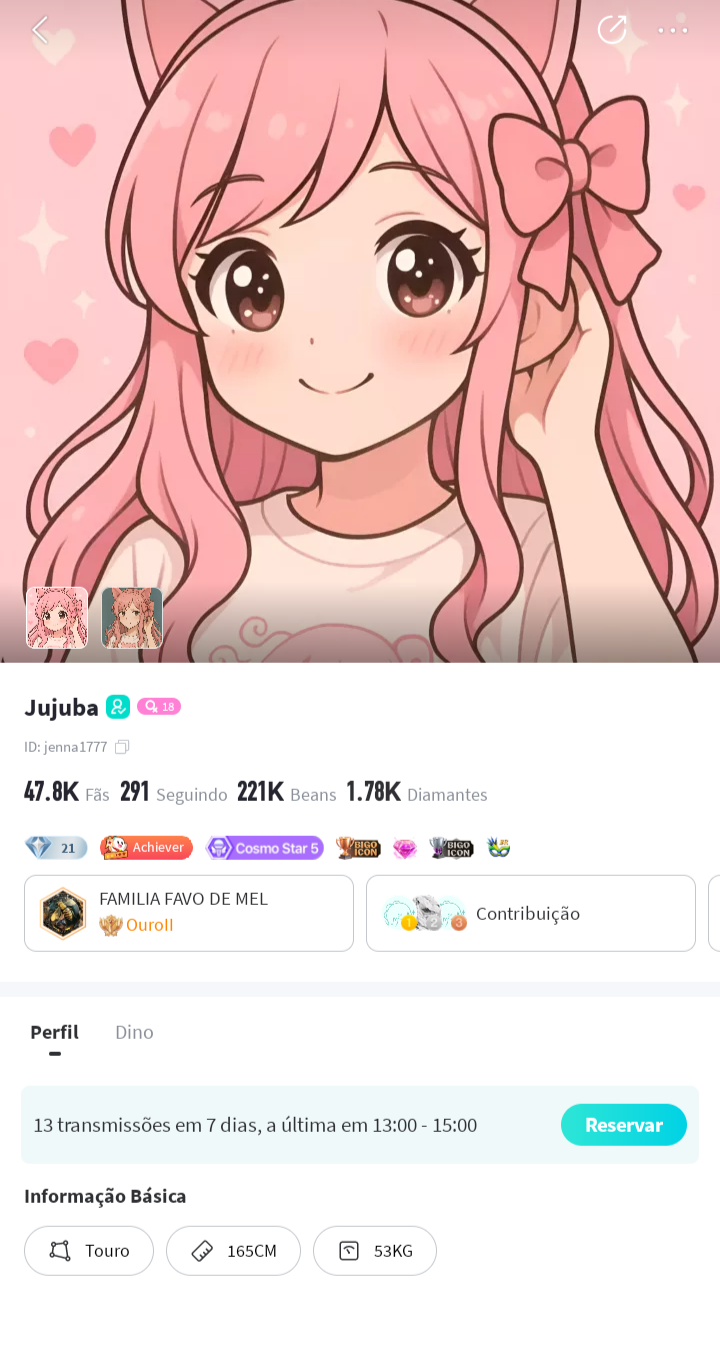View the 291 Seguindo list
The image size is (720, 1352).
(x=173, y=793)
